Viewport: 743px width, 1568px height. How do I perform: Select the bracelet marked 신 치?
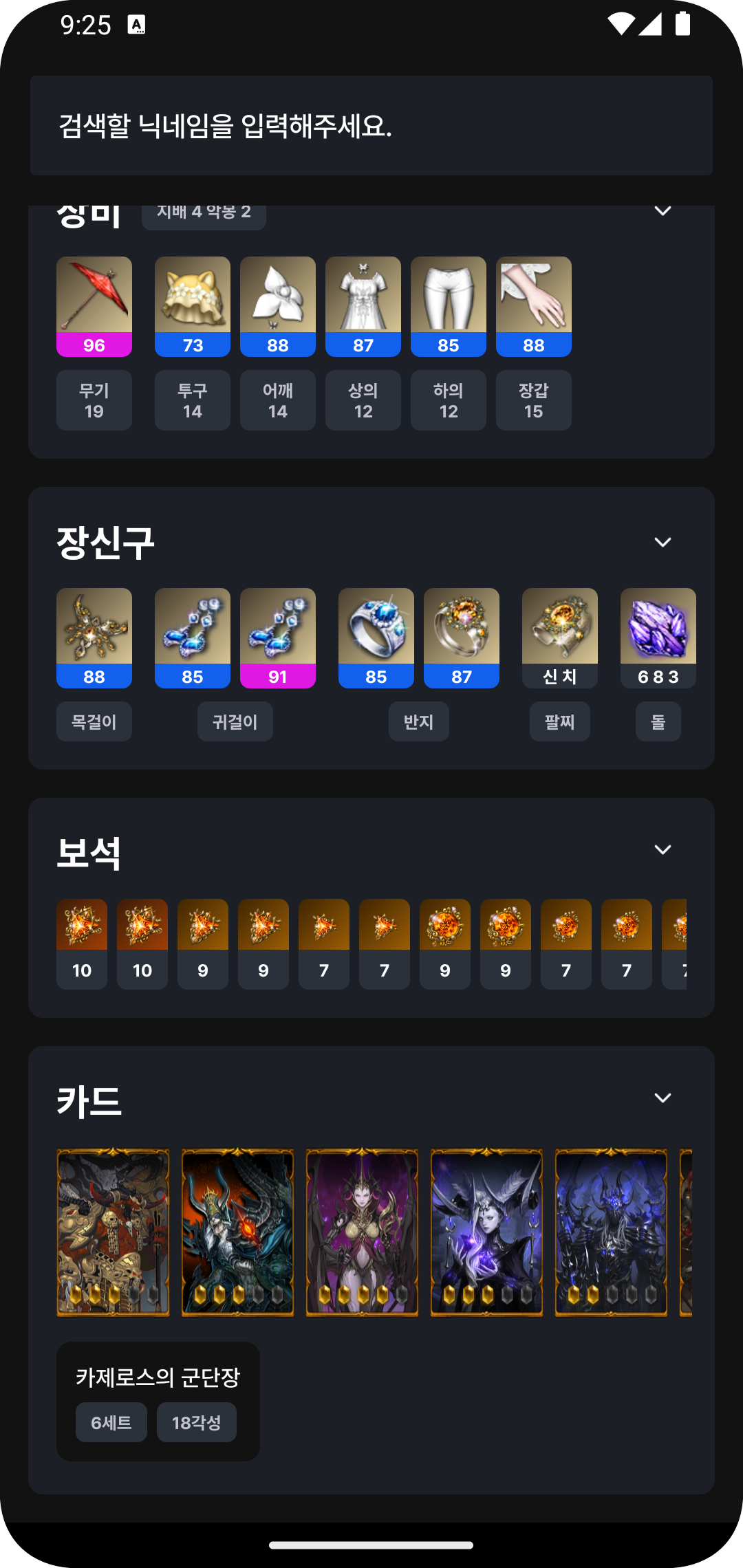click(559, 629)
